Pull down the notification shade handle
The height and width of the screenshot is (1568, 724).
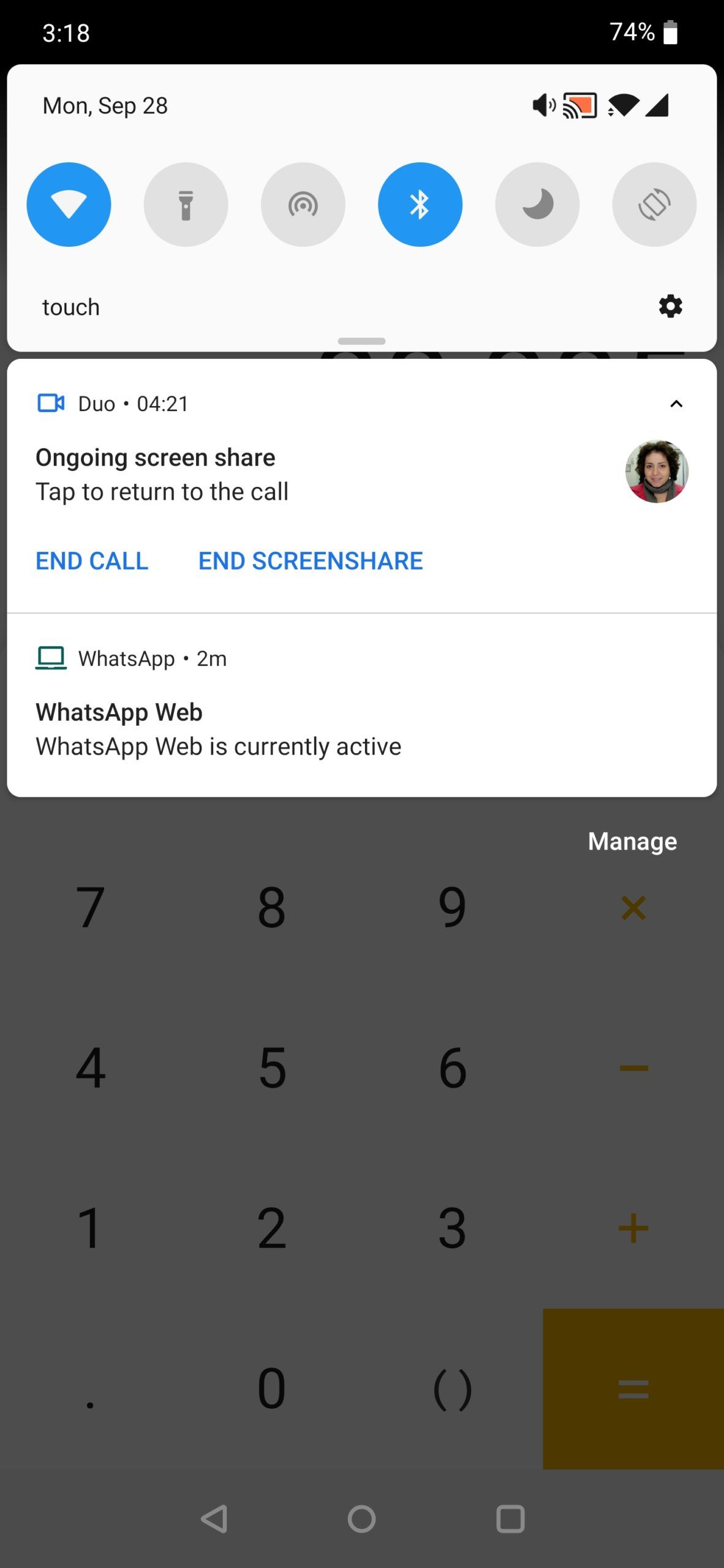[x=362, y=341]
